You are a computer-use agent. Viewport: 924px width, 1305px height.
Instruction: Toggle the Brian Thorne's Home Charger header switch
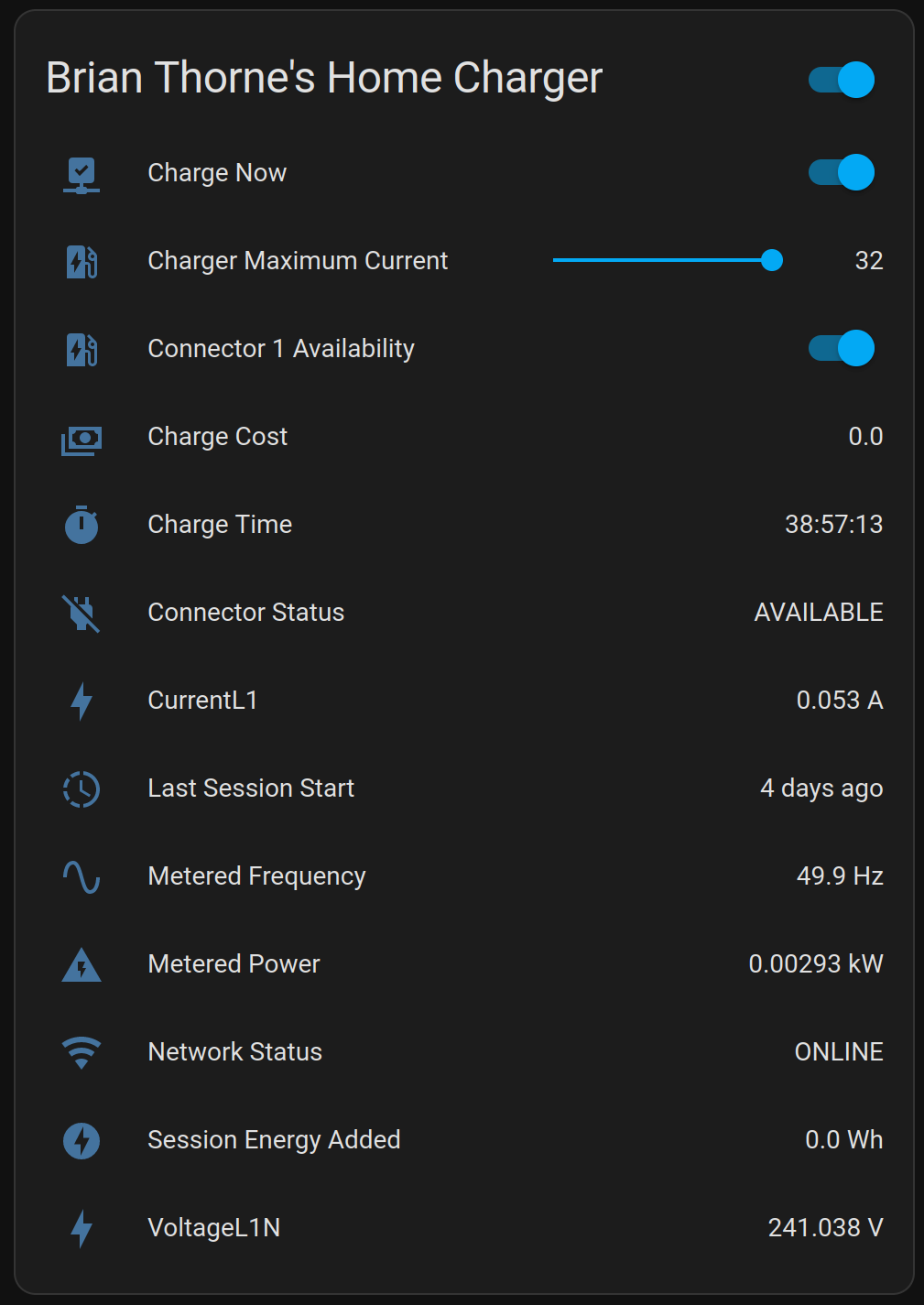(841, 80)
